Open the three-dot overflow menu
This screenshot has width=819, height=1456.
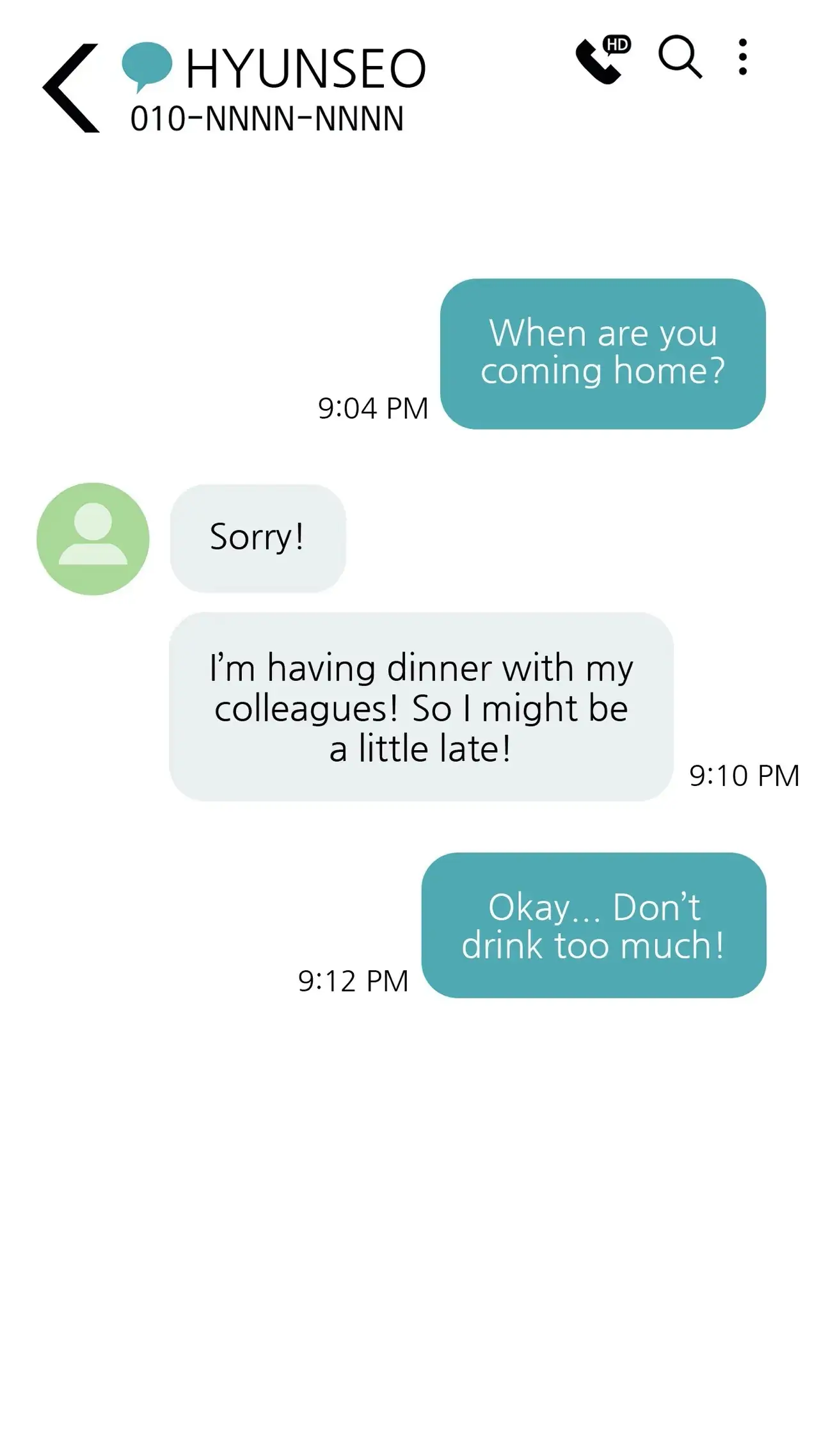(742, 58)
